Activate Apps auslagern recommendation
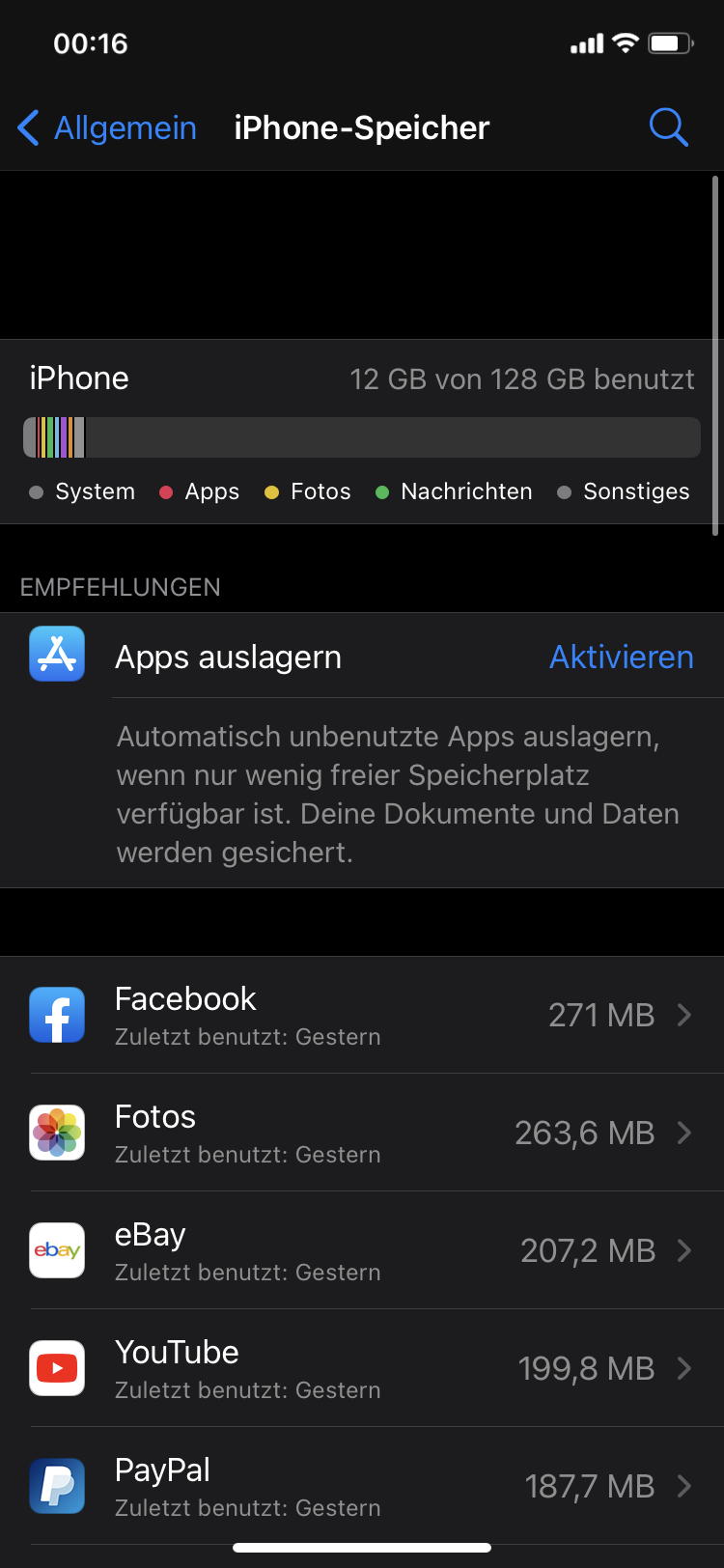 621,657
